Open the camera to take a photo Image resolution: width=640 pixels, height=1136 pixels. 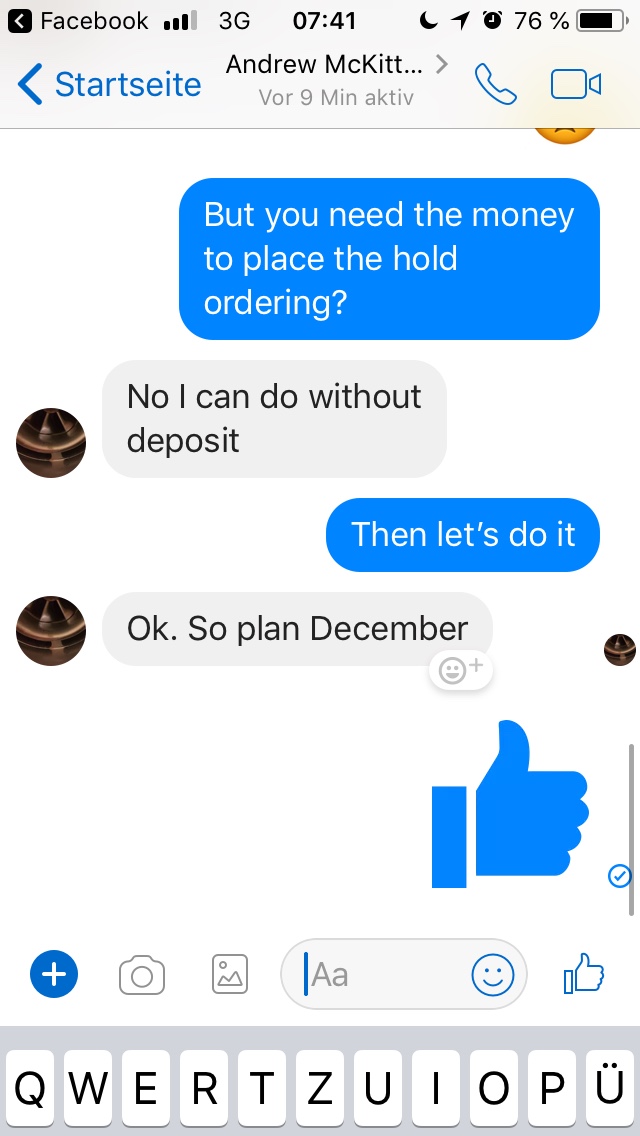click(x=141, y=974)
